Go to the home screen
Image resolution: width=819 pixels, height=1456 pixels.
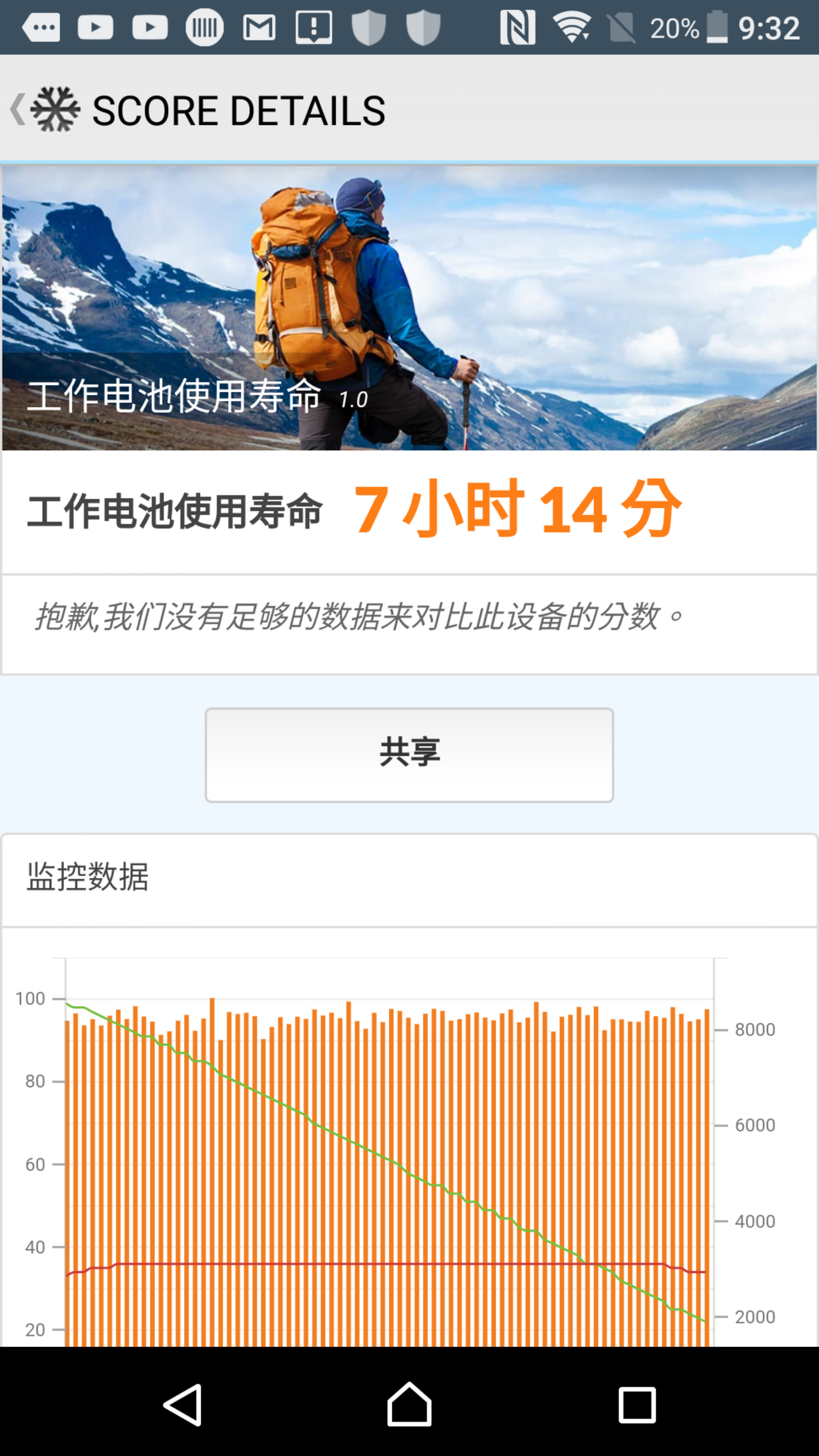coord(409,1404)
